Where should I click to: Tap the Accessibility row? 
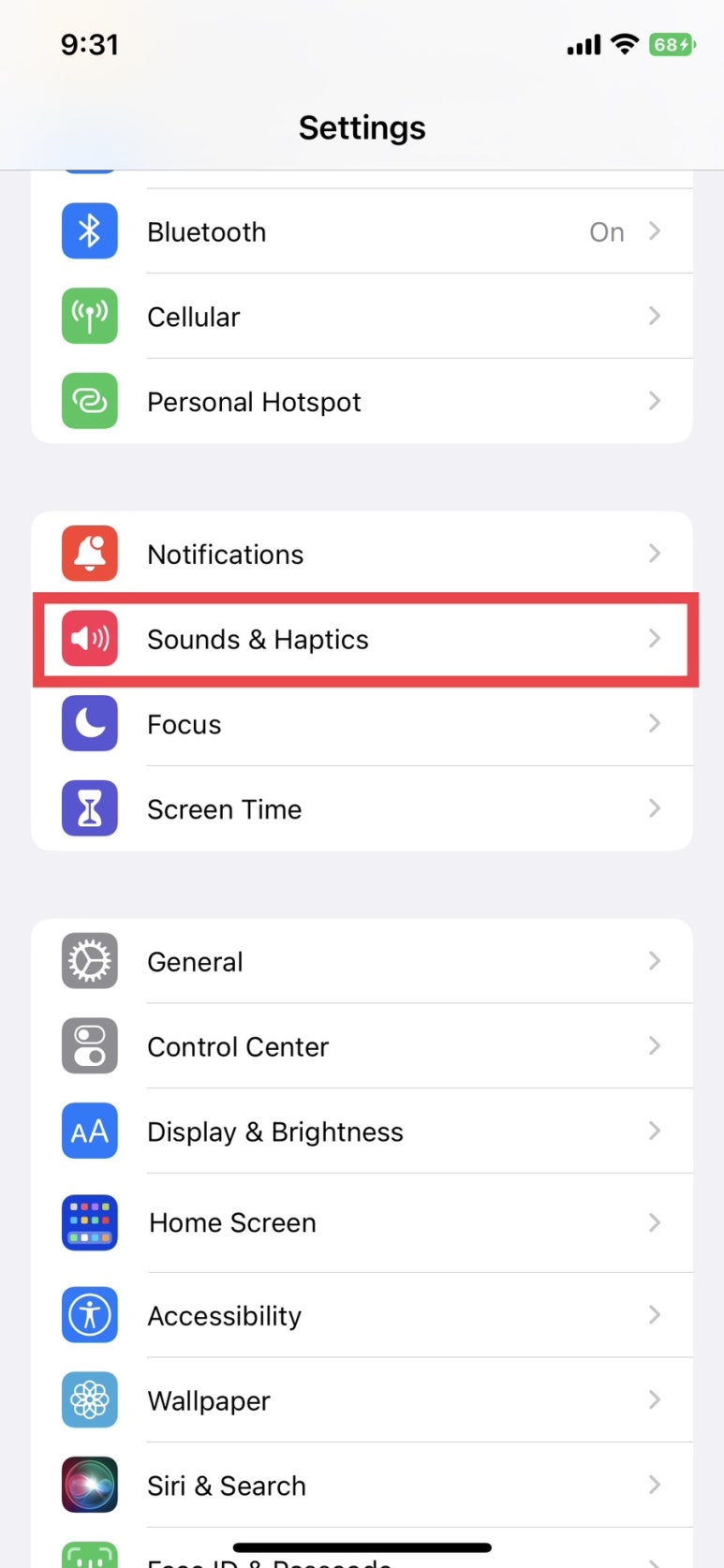362,1315
